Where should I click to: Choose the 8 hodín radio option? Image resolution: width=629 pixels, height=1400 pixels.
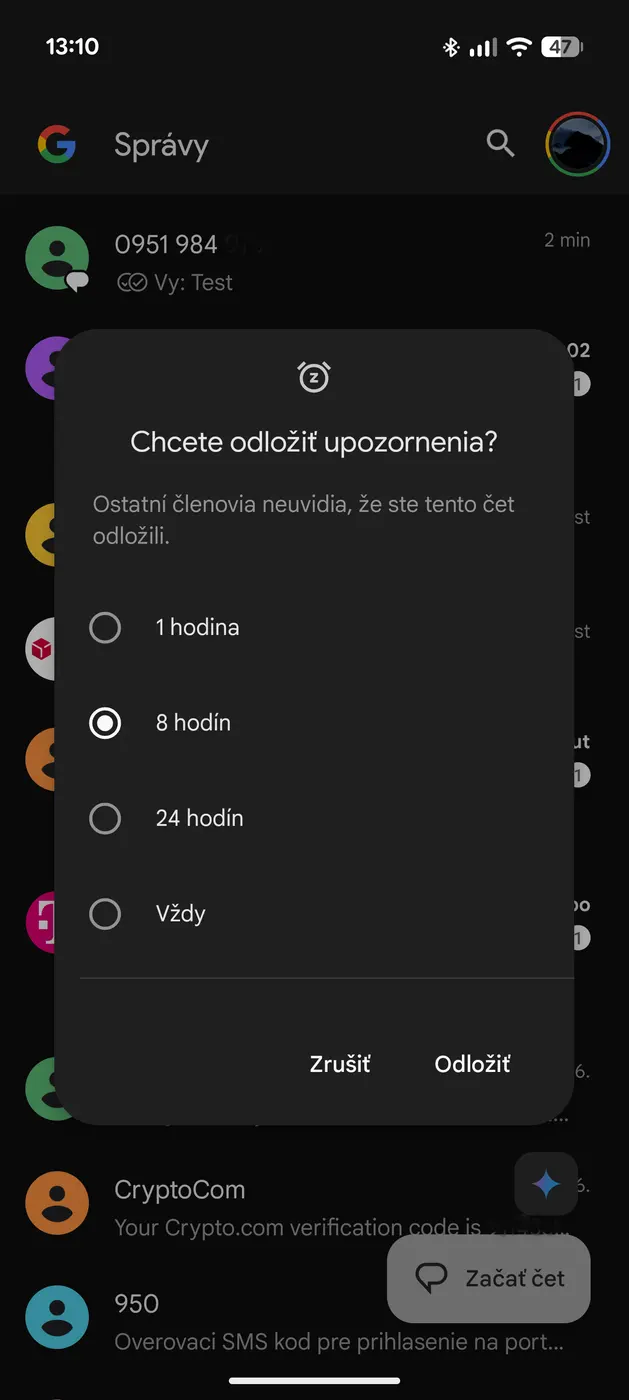105,723
